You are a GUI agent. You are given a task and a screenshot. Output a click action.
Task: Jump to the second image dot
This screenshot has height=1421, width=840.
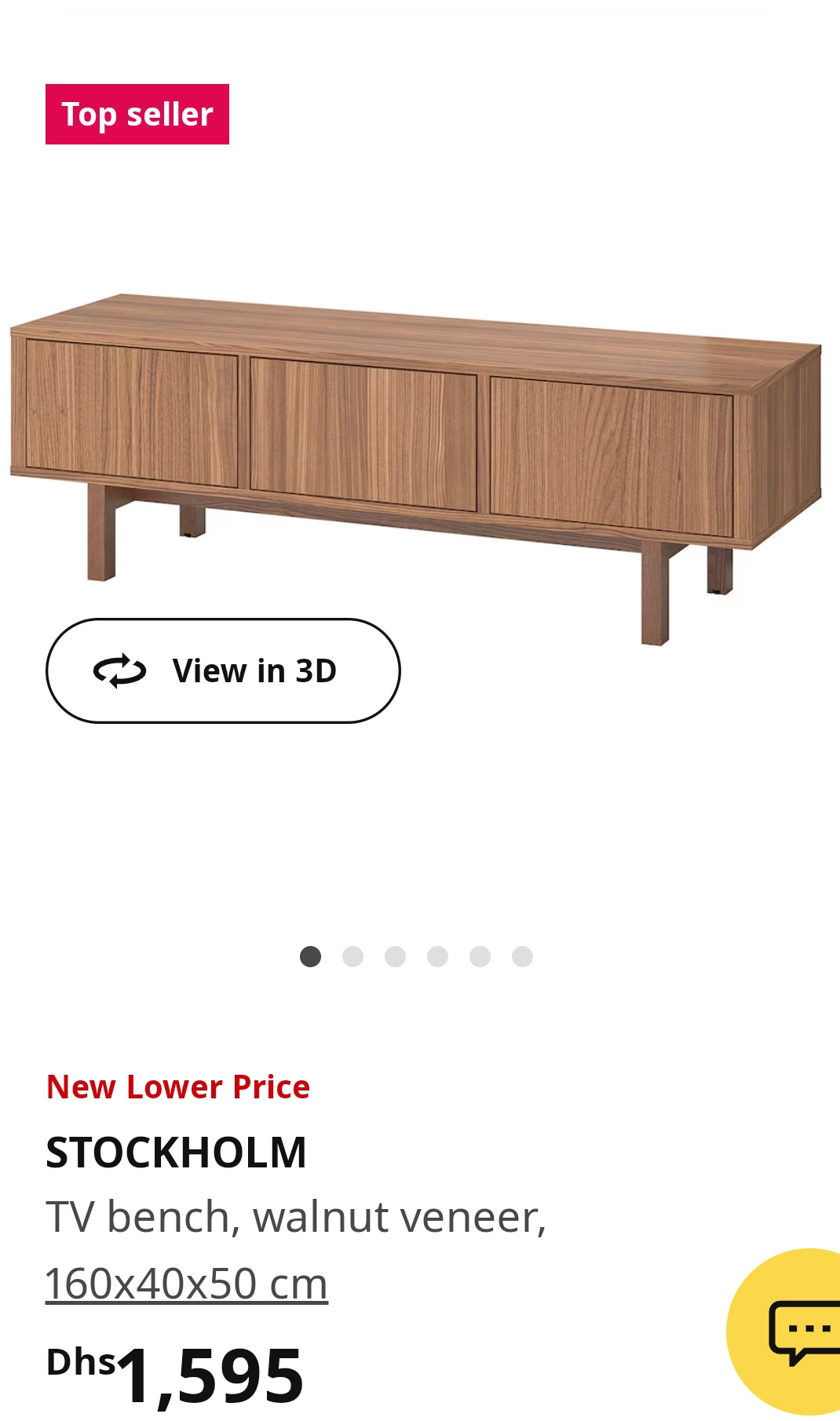coord(352,956)
